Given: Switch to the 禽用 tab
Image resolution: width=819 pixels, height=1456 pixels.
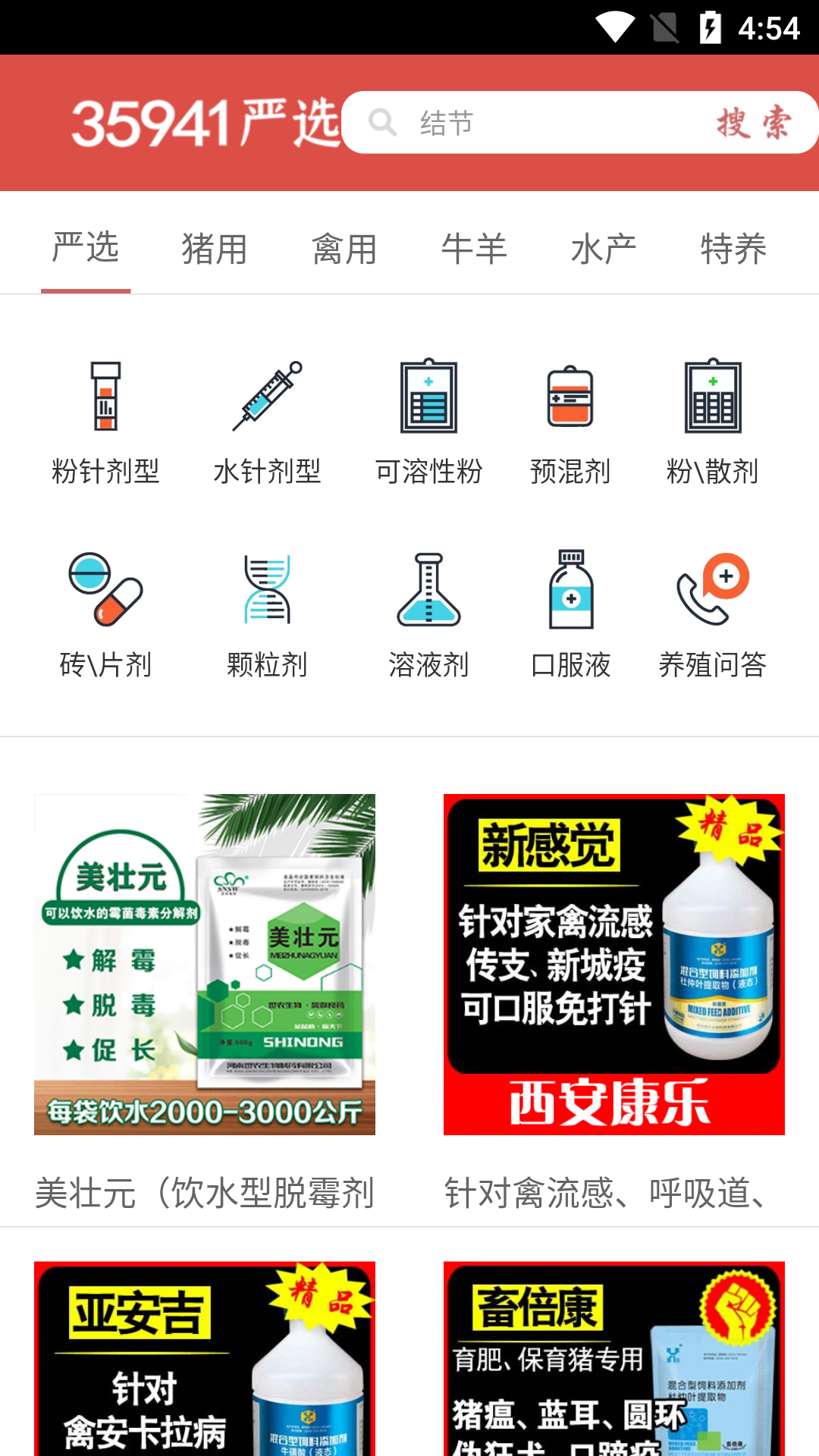Looking at the screenshot, I should 344,249.
